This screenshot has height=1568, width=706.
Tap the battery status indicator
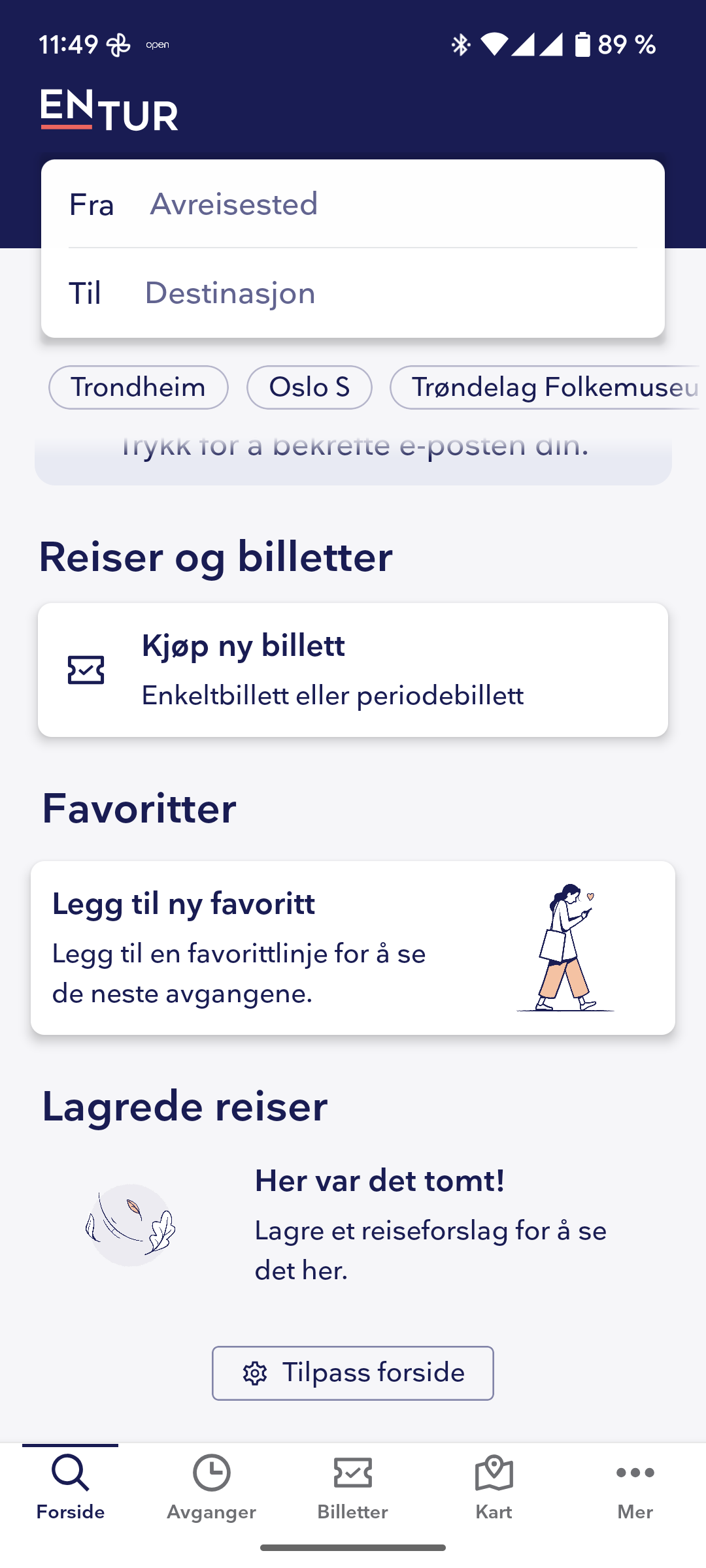(x=582, y=44)
